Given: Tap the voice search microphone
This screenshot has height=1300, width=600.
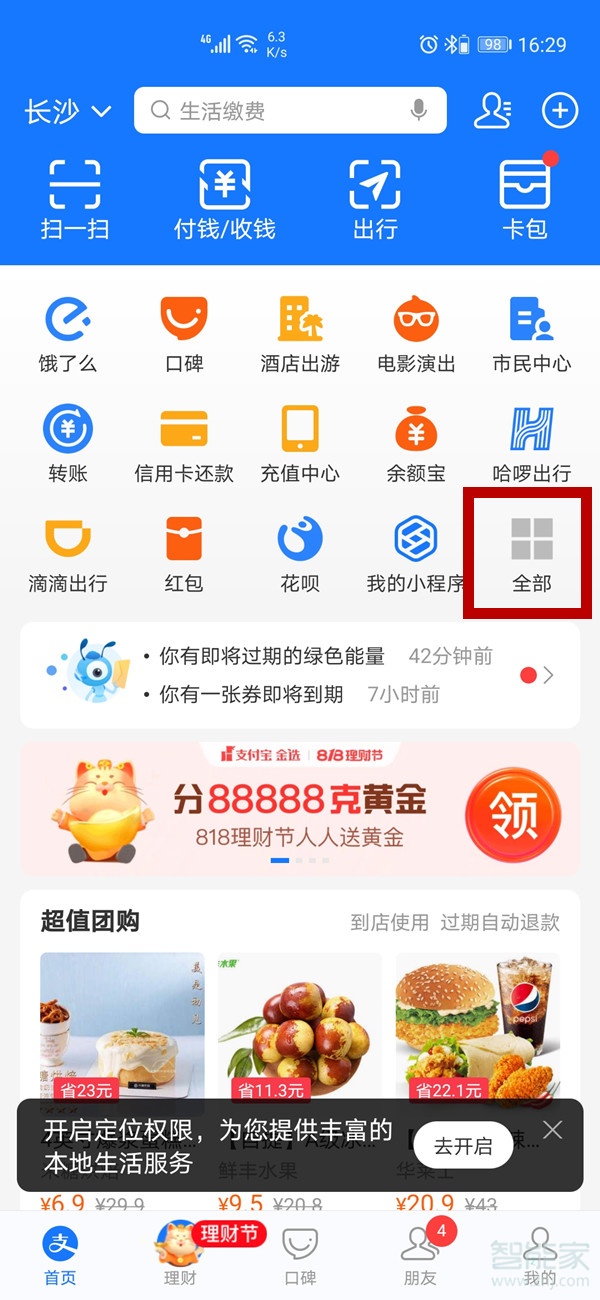Looking at the screenshot, I should [419, 111].
